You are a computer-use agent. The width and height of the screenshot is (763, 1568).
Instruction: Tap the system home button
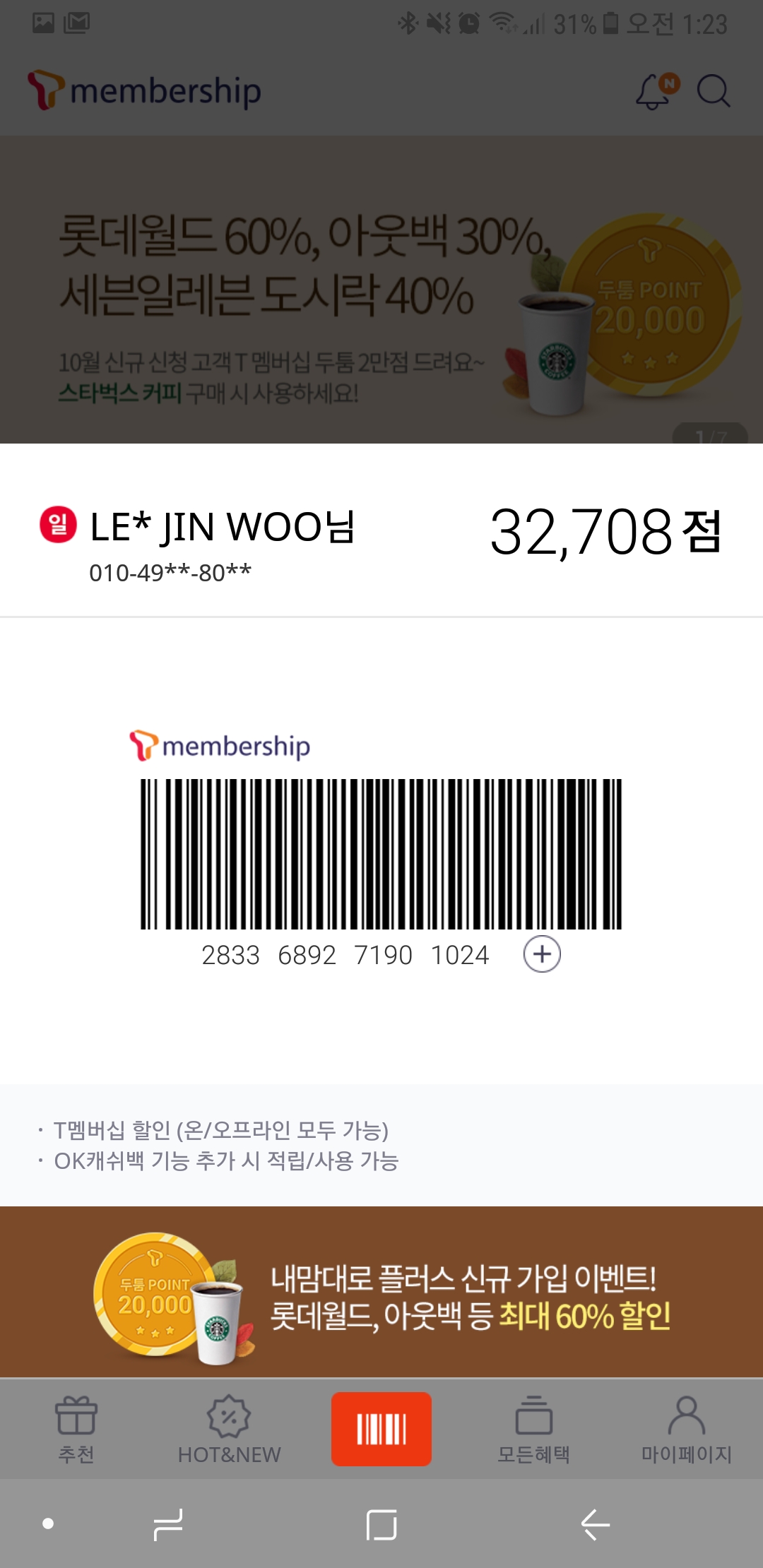pos(381,1524)
